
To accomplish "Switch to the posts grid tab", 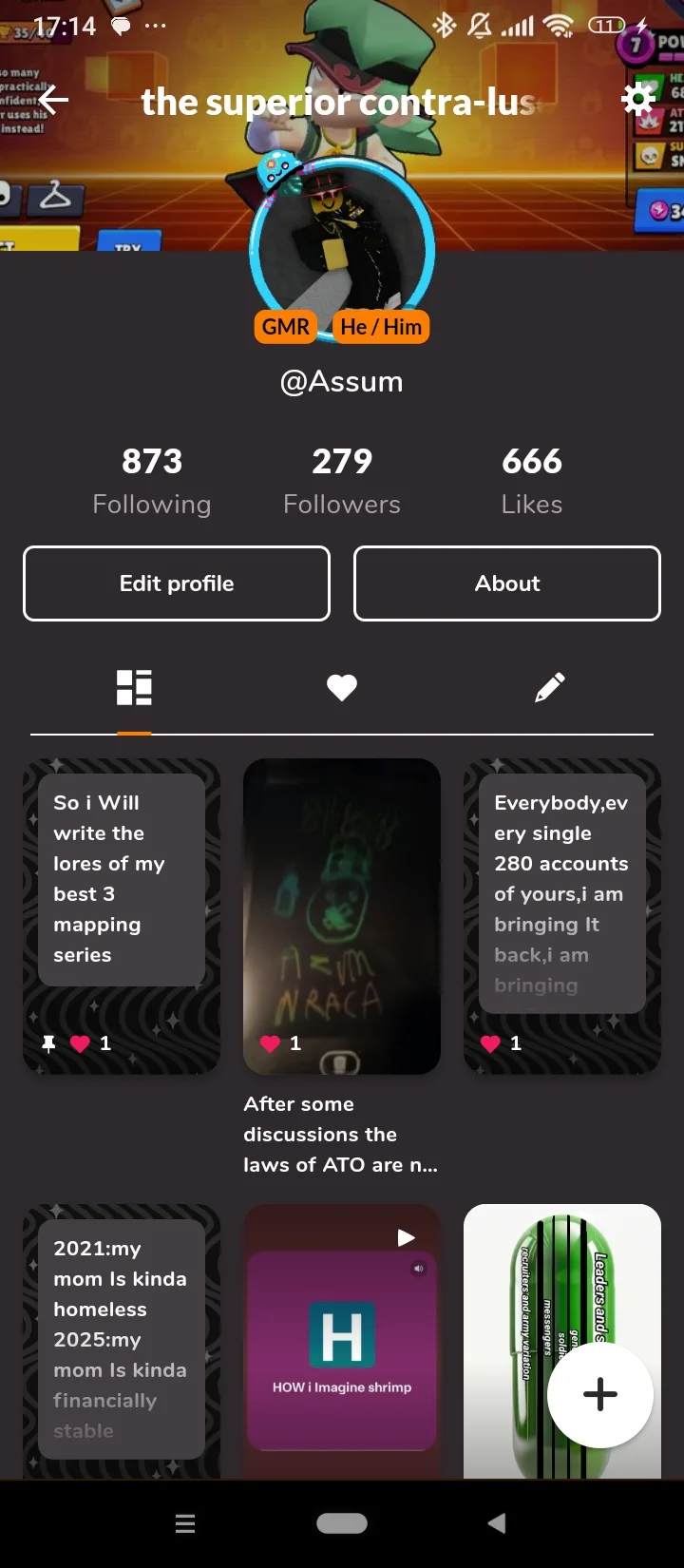I will tap(134, 687).
